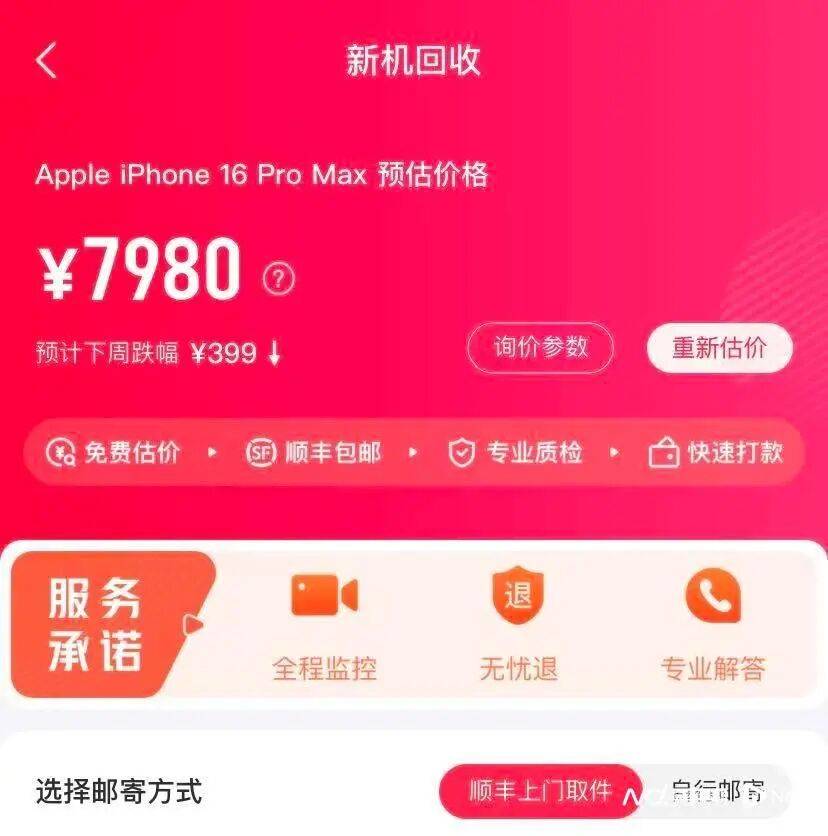828x836 pixels.
Task: Tap 重新估价 to re-estimate price
Action: coord(719,348)
